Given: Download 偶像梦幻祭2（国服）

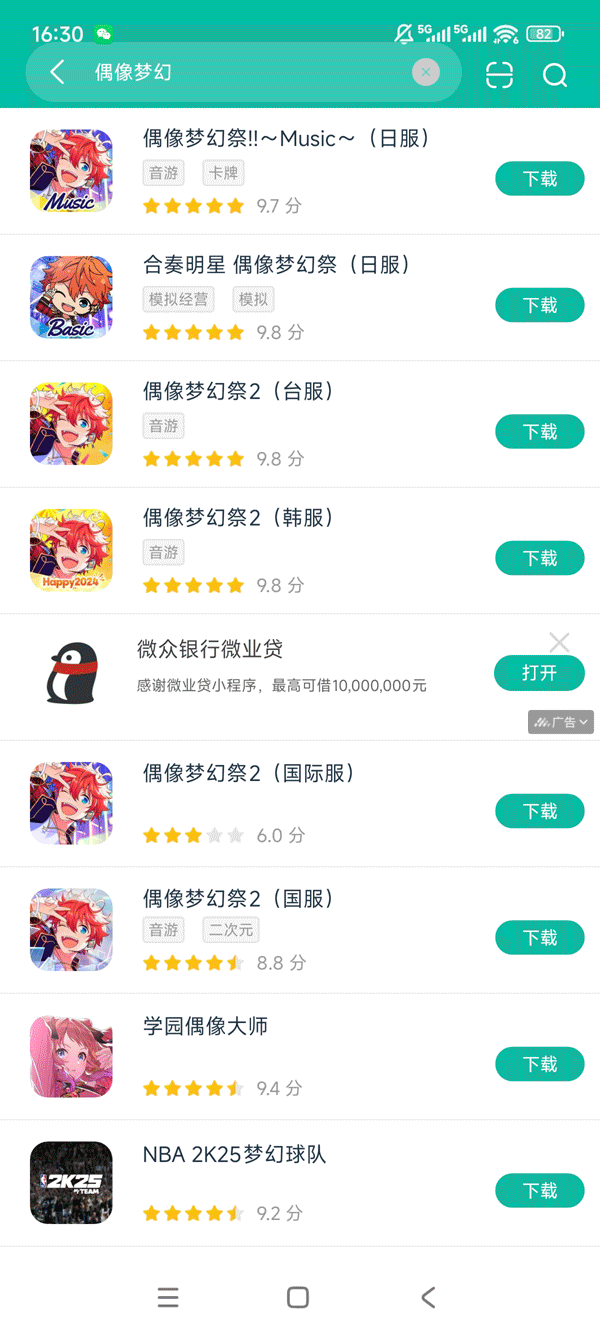Looking at the screenshot, I should [x=539, y=938].
